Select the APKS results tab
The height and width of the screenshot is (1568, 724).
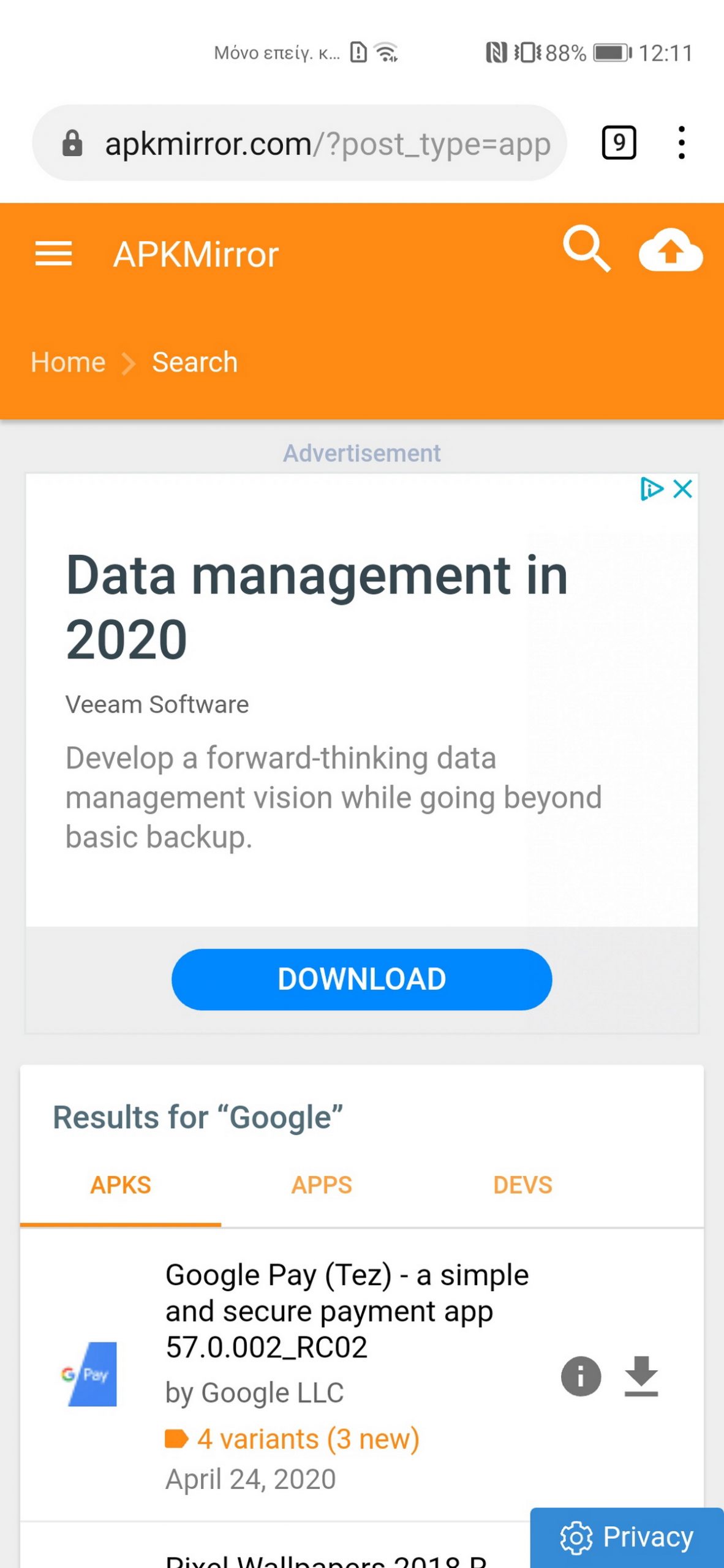point(121,1185)
